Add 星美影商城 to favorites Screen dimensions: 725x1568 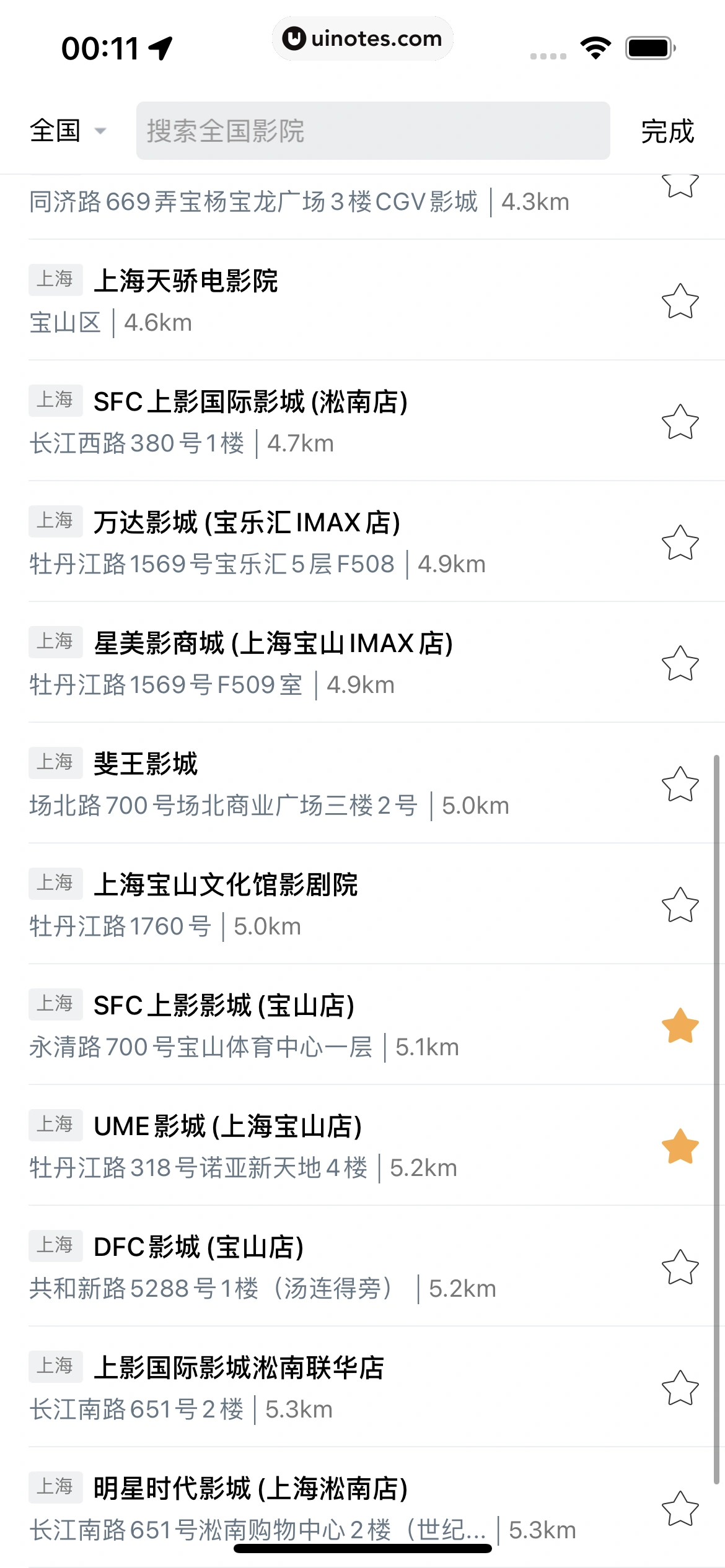pos(680,664)
